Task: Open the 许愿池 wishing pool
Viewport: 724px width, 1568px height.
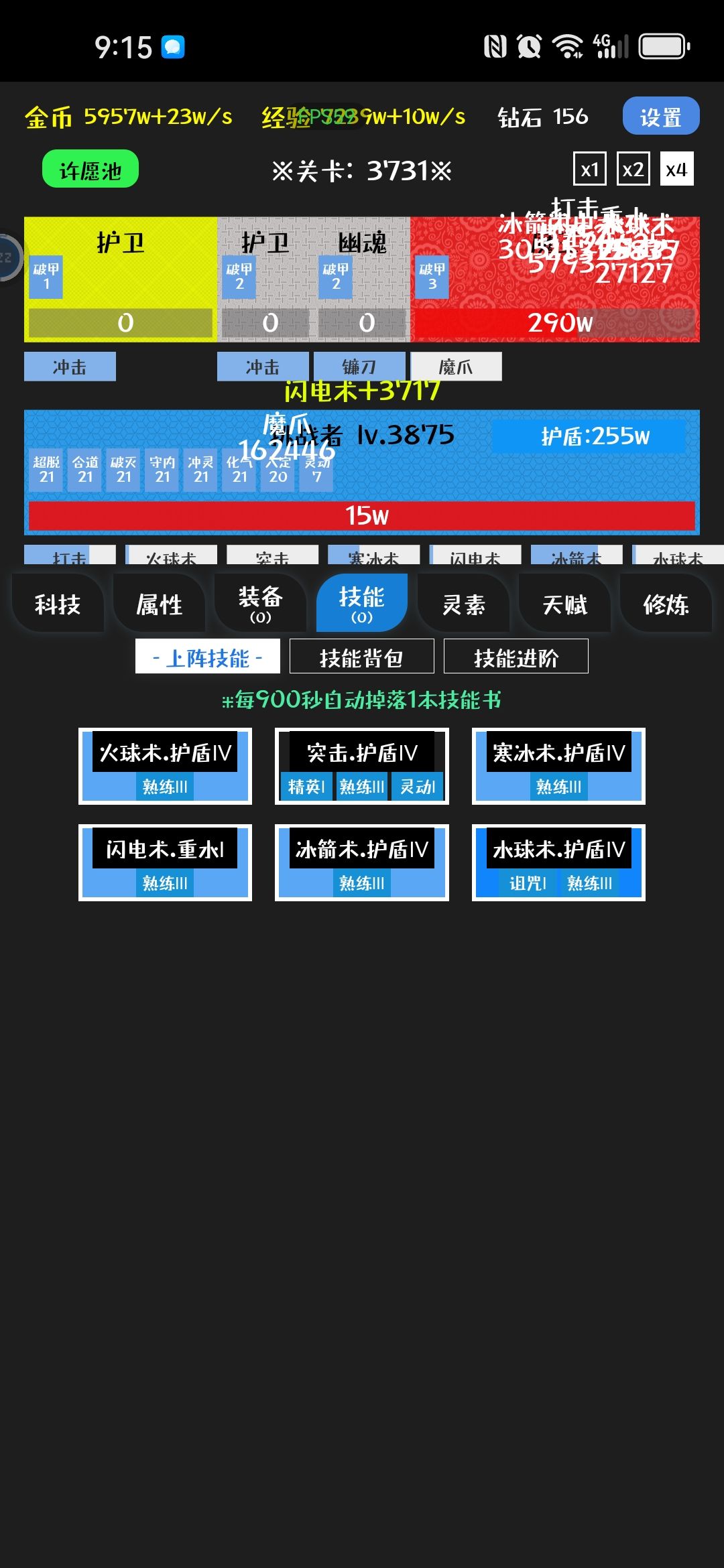Action: [90, 169]
